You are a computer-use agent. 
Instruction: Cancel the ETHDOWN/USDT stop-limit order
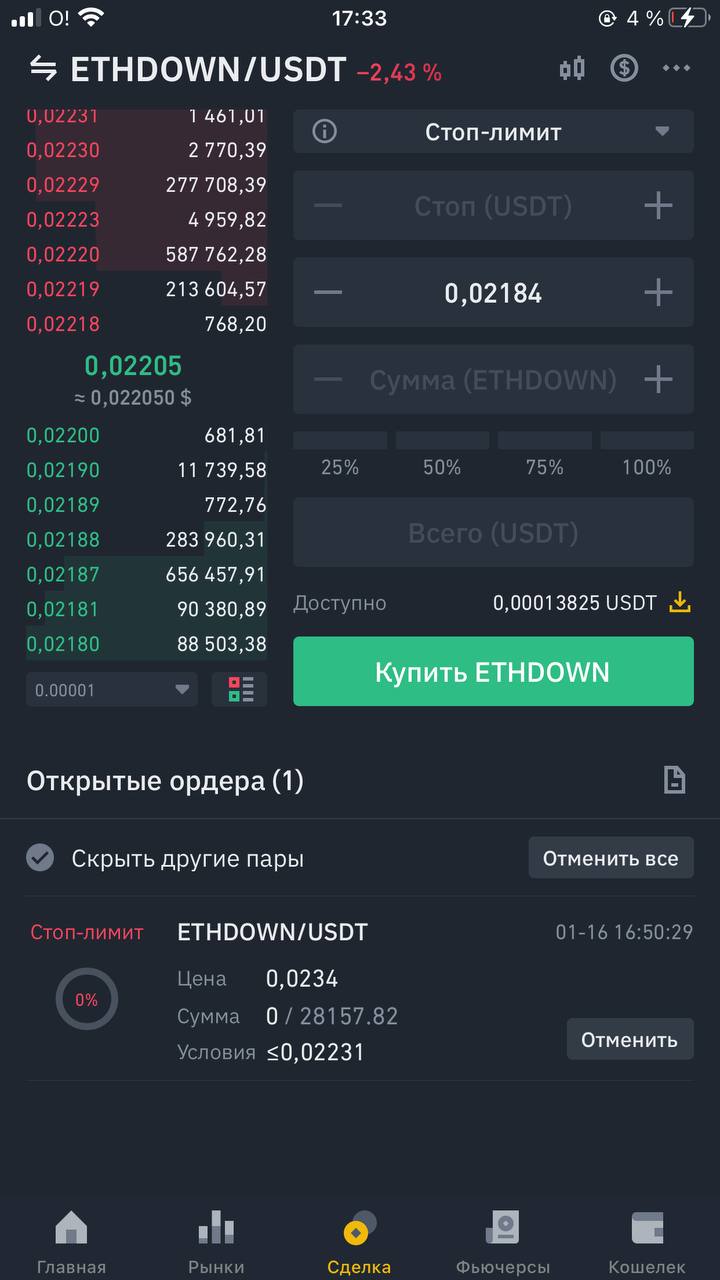coord(630,1039)
